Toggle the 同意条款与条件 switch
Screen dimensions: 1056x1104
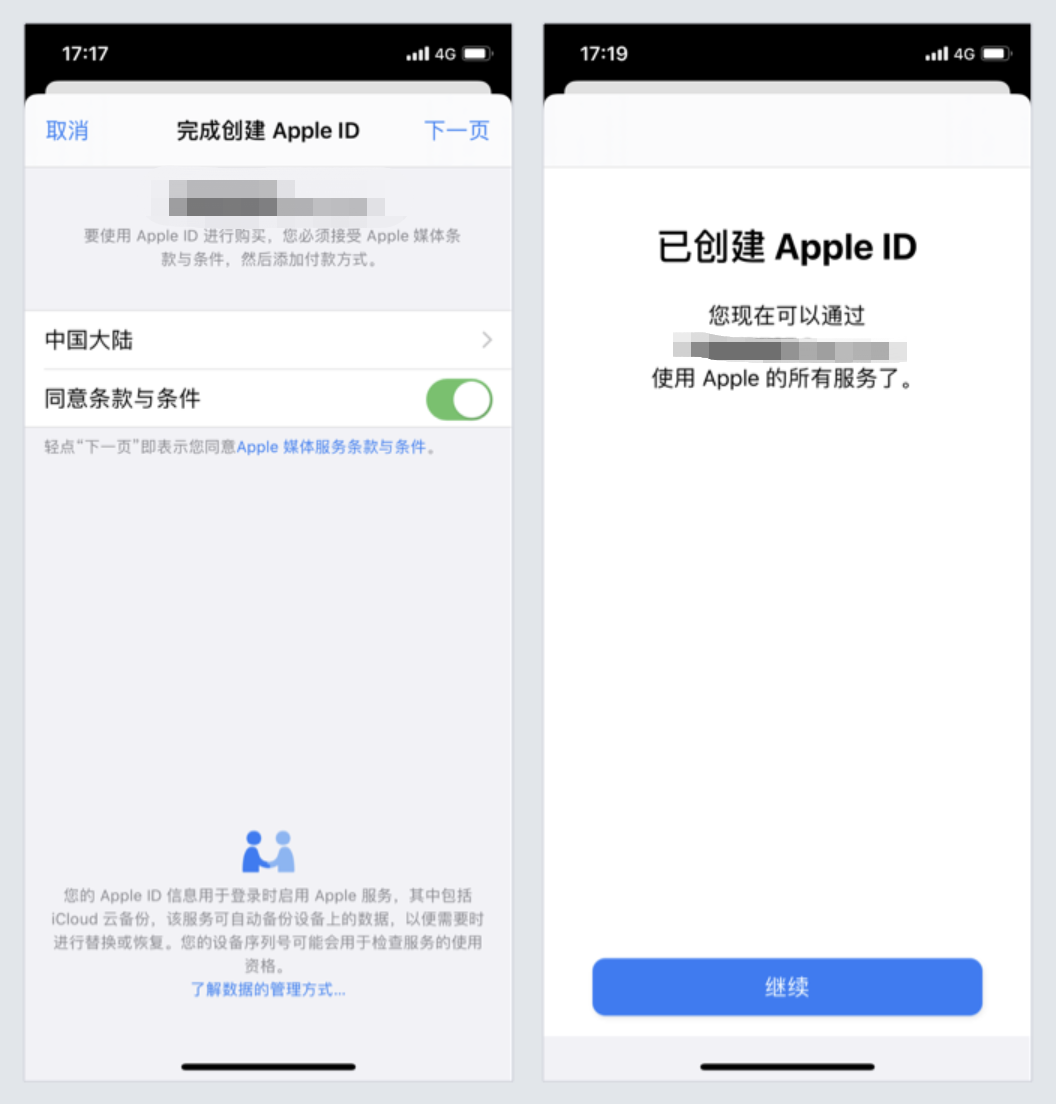click(459, 399)
